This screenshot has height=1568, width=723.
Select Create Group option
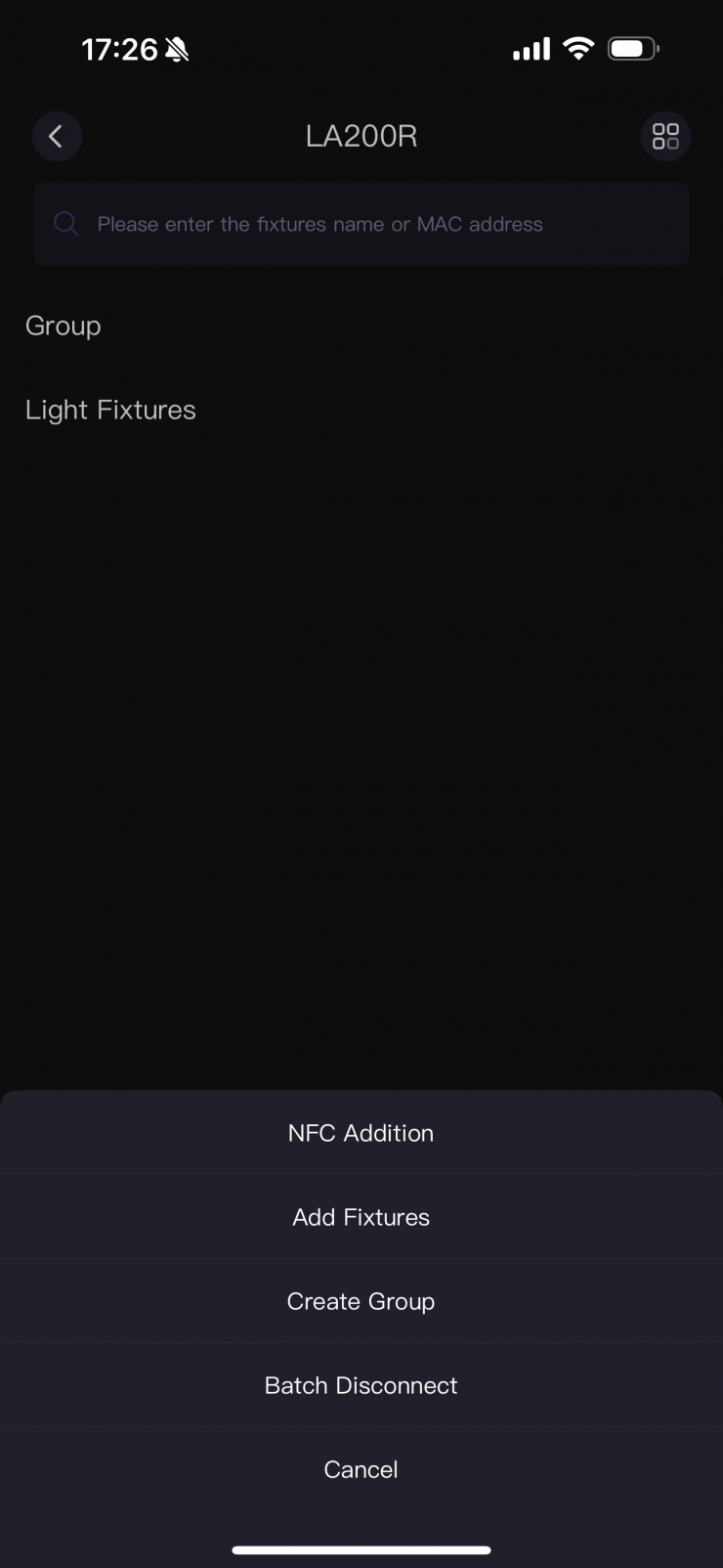(361, 1301)
